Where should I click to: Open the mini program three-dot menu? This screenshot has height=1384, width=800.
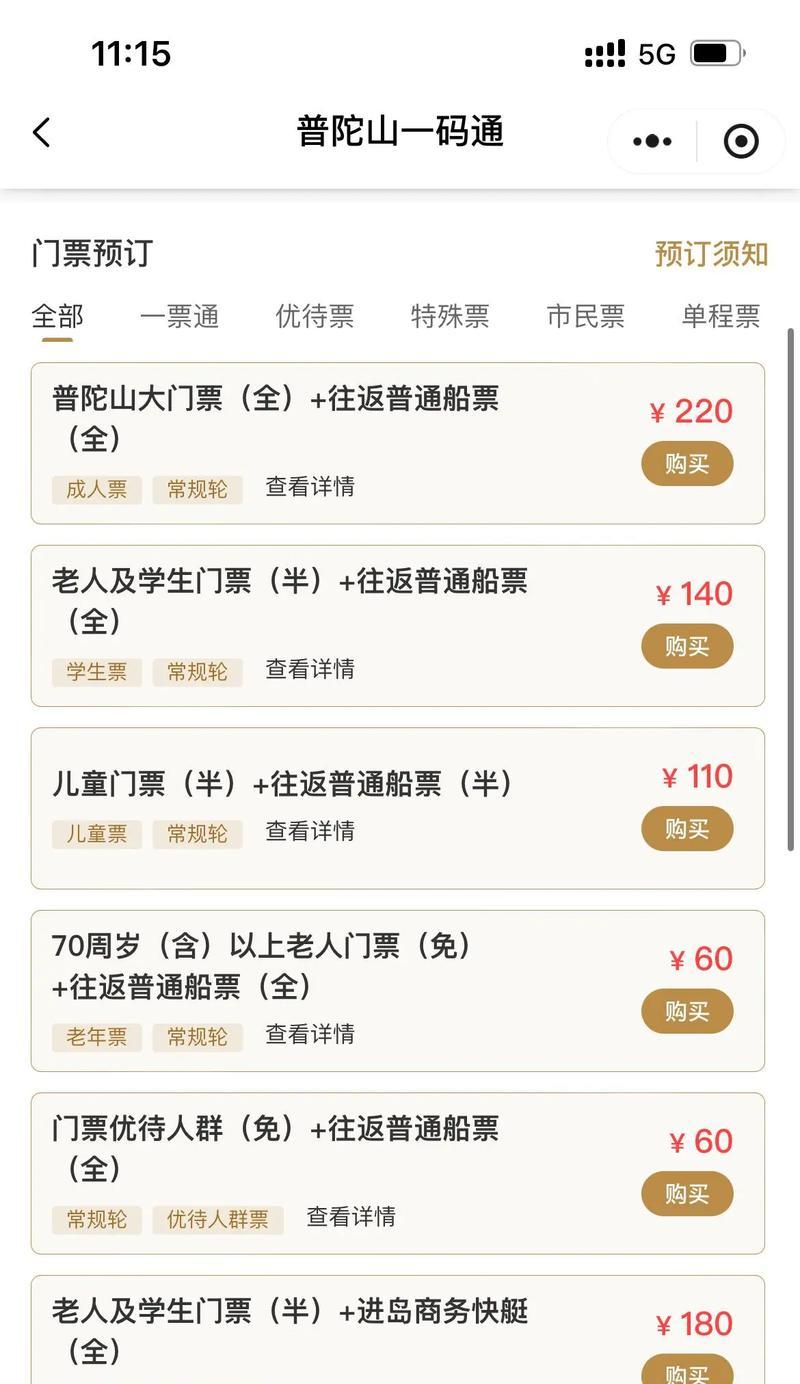coord(653,141)
